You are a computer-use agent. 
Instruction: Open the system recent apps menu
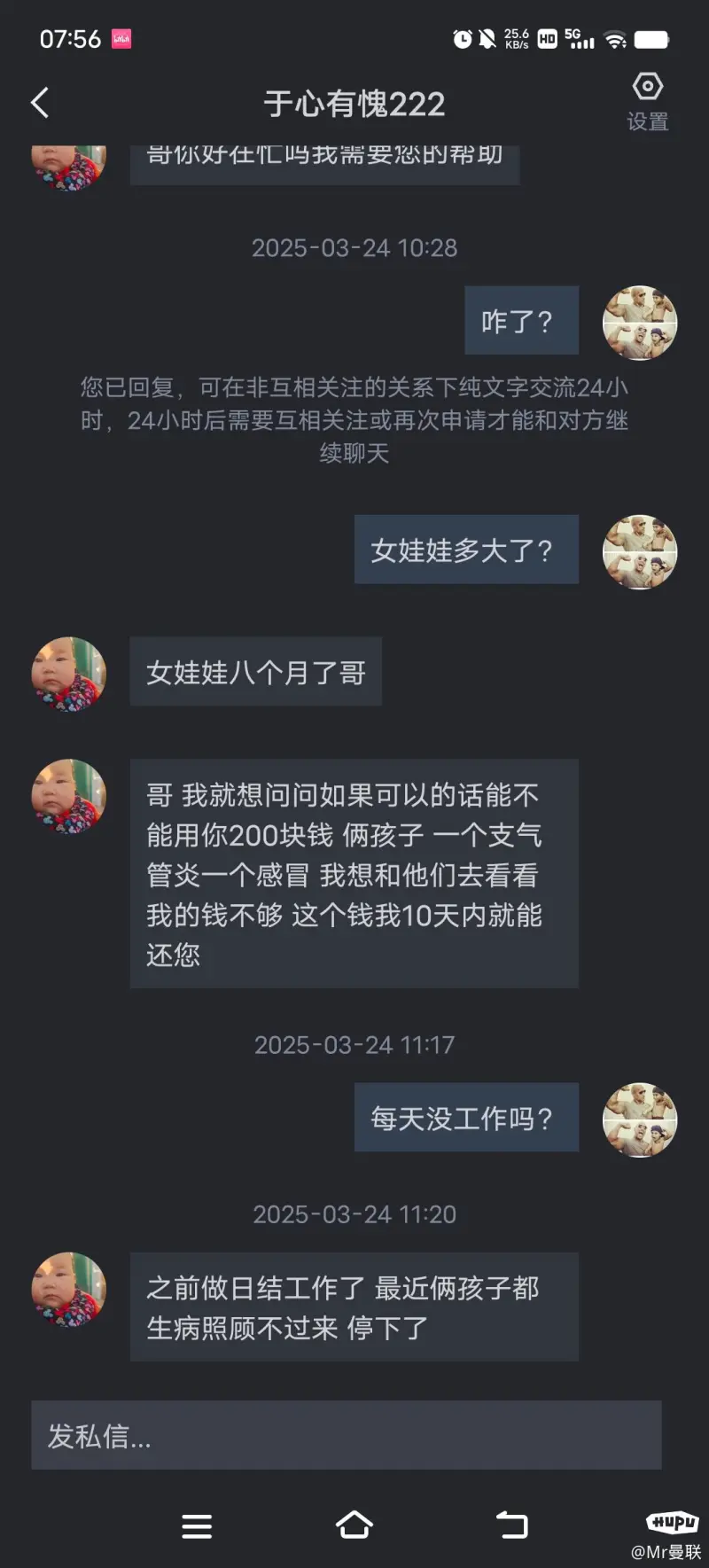[197, 1525]
